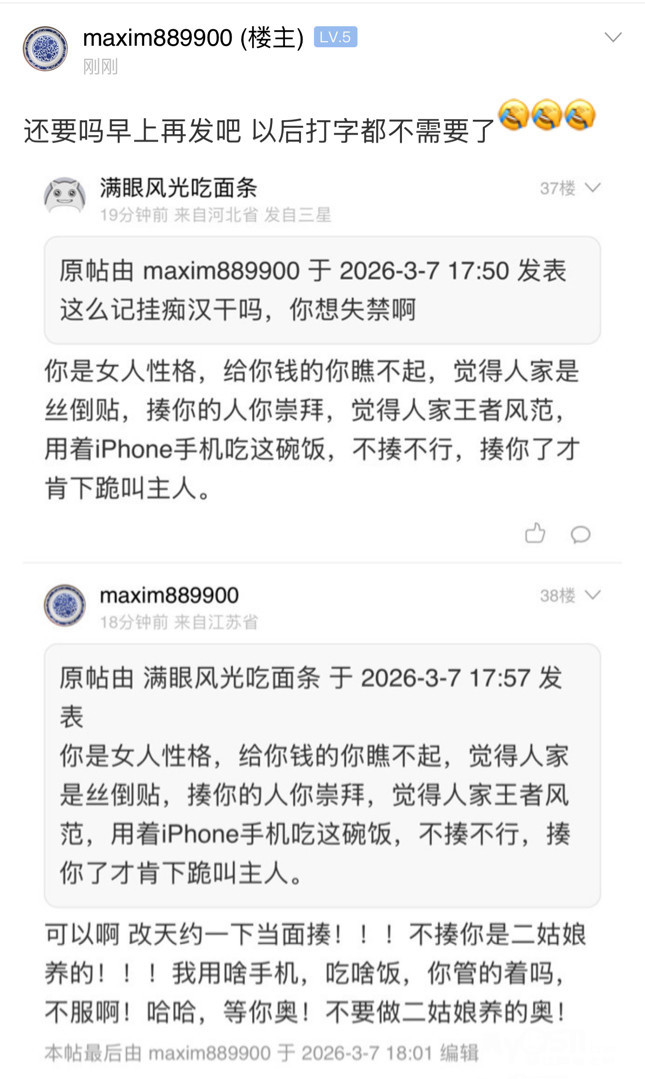Viewport: 645px width, 1079px height.
Task: Expand options chevron for 38楼
Action: [593, 595]
